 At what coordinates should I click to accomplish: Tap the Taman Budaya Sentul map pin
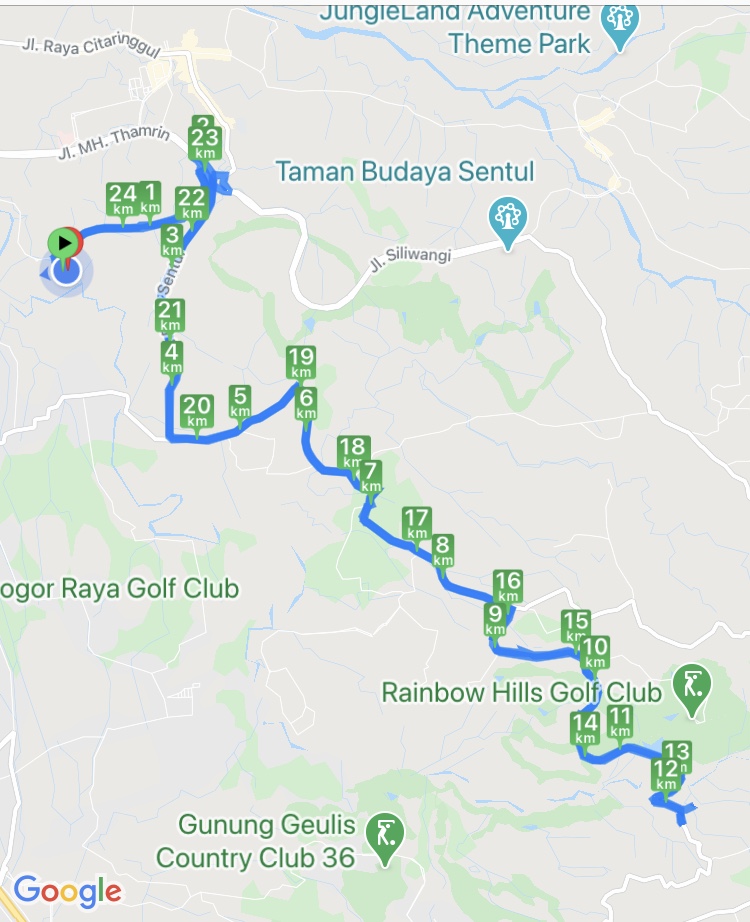point(508,217)
